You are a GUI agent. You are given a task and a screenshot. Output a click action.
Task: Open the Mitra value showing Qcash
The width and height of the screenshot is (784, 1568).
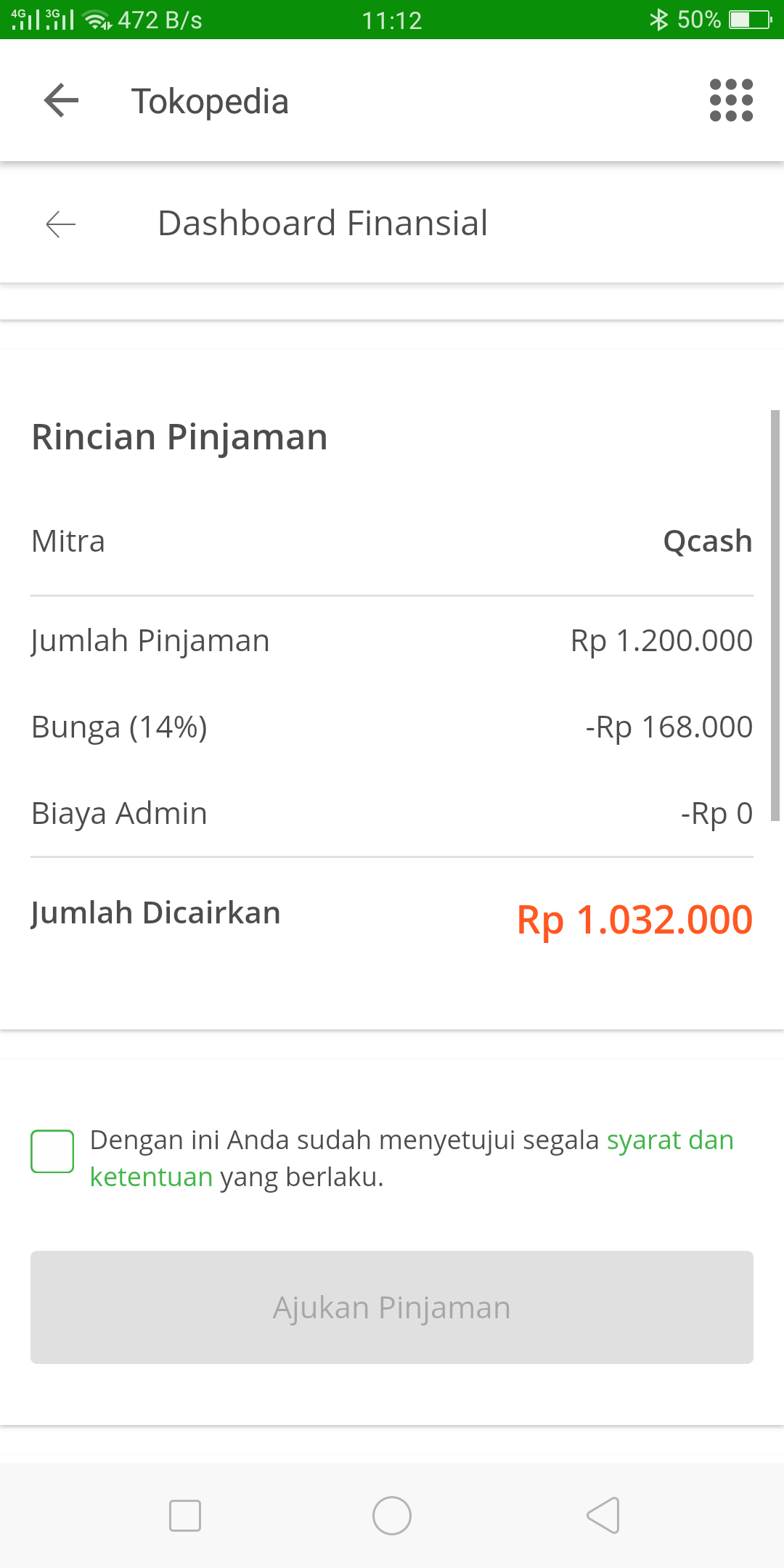pos(707,541)
